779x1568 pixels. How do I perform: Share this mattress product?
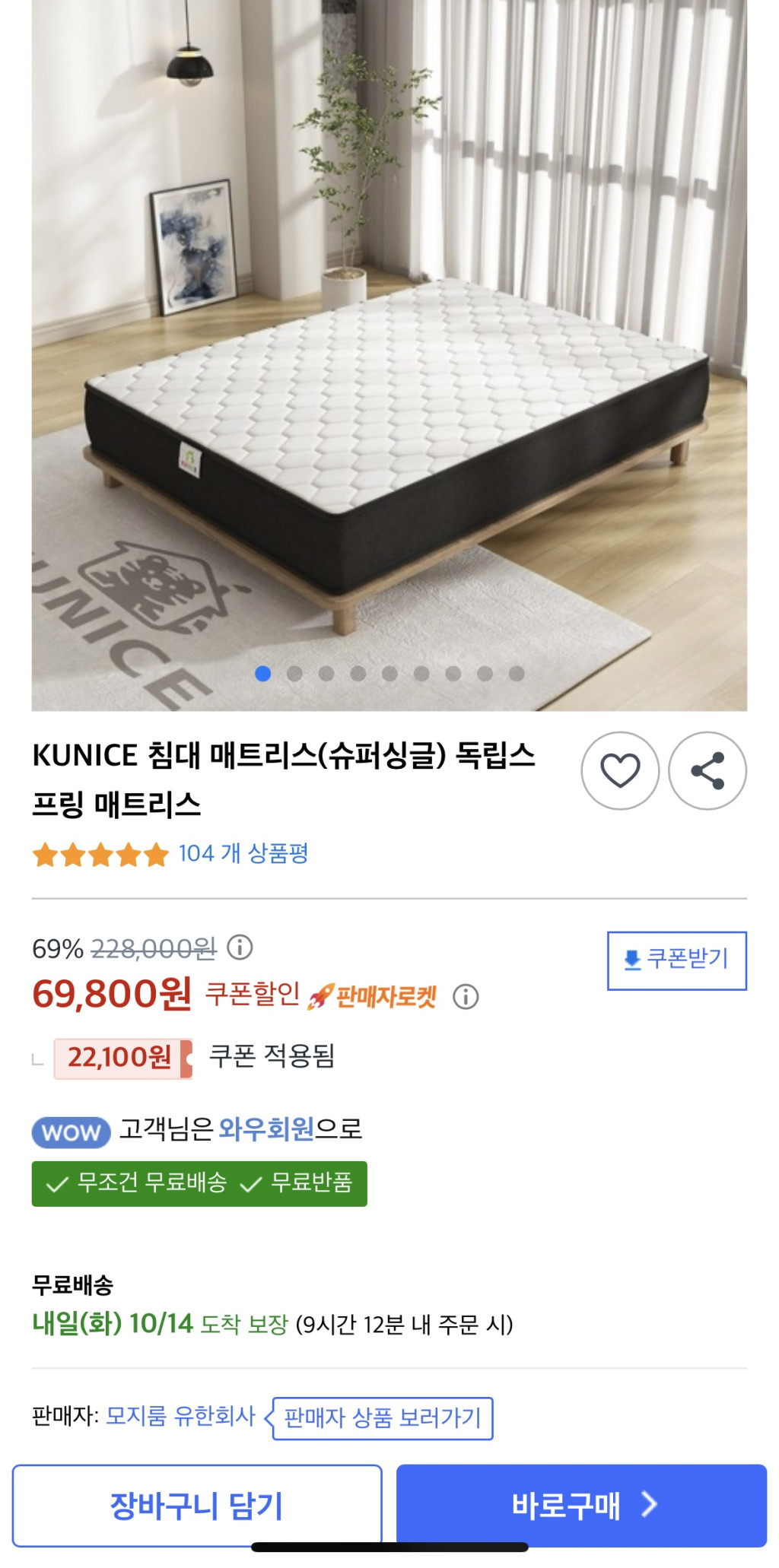707,770
